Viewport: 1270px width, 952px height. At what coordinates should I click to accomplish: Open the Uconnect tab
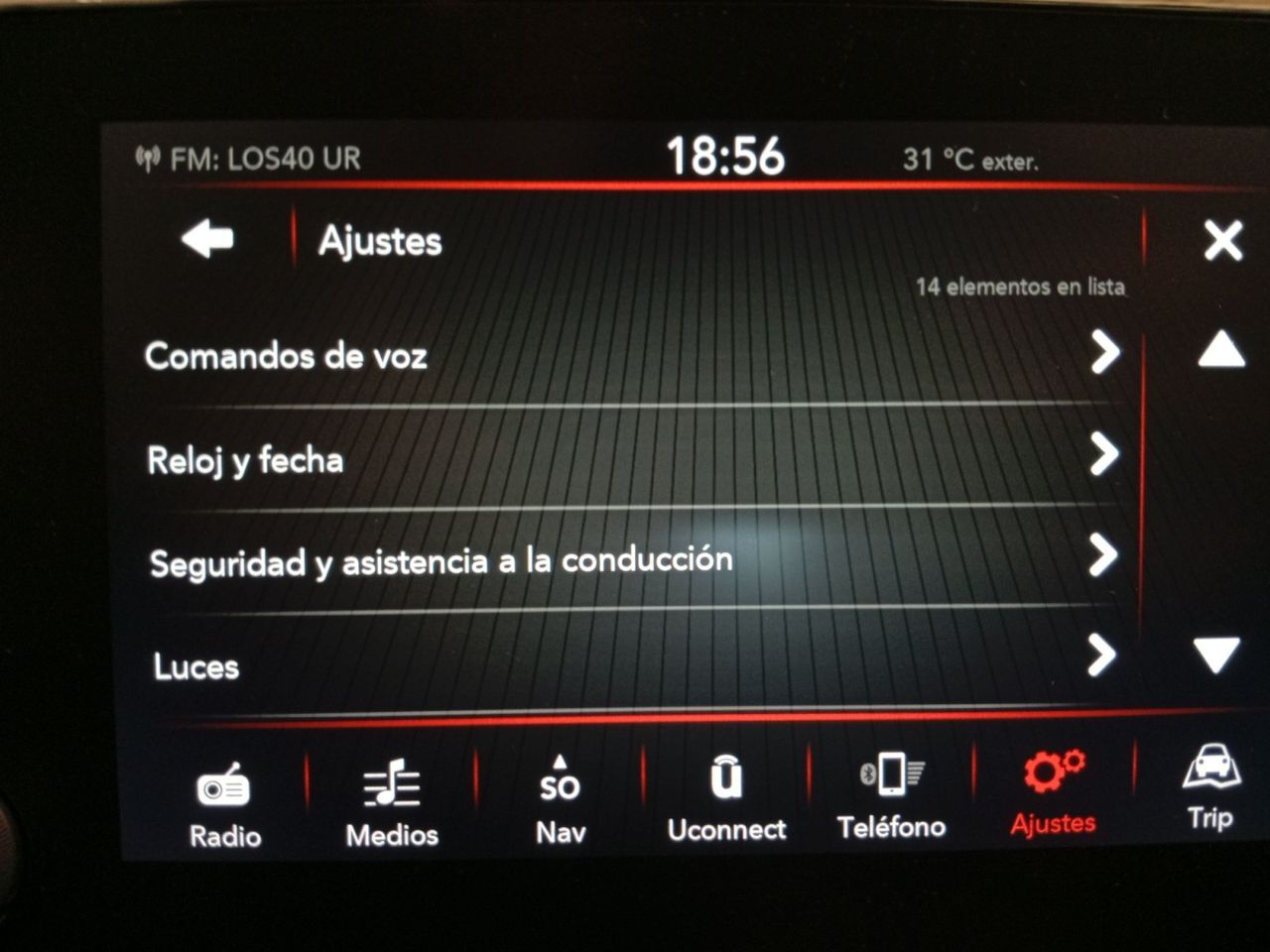point(726,801)
